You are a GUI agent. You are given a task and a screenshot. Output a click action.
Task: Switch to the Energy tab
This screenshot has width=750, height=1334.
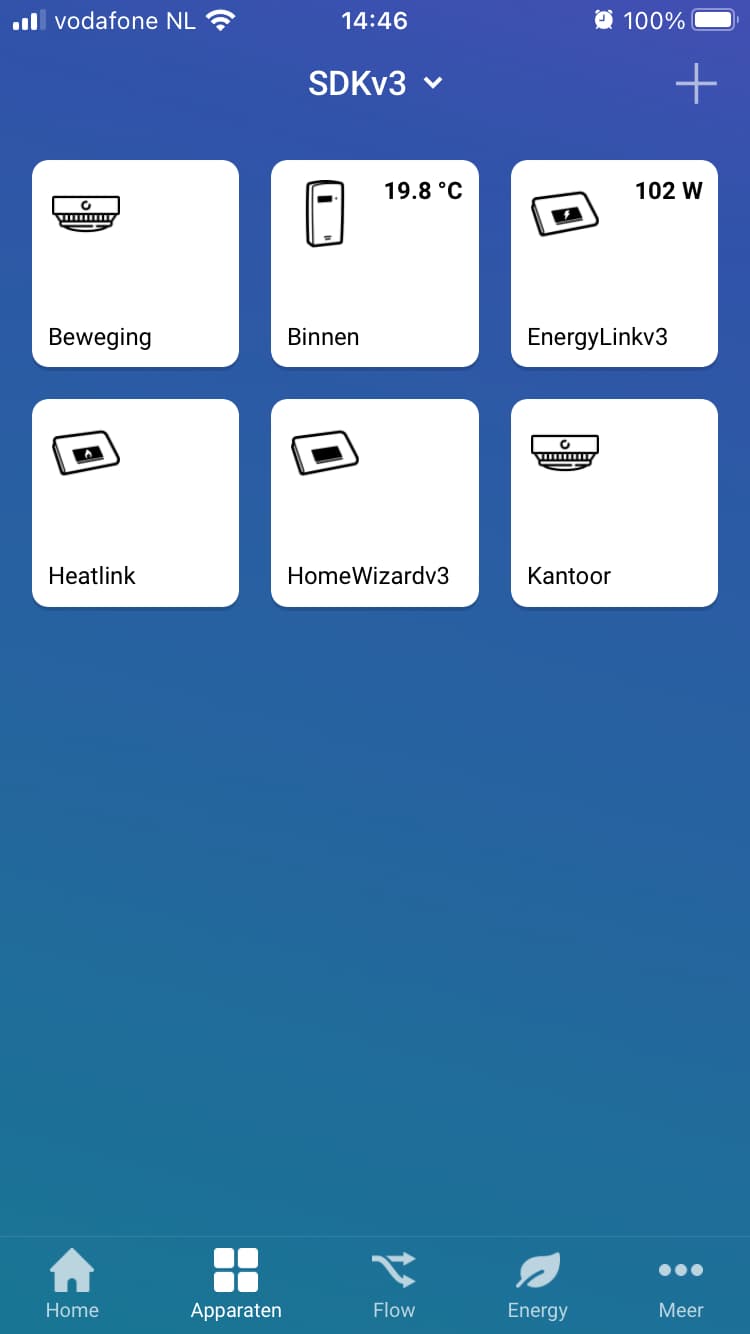[537, 1284]
